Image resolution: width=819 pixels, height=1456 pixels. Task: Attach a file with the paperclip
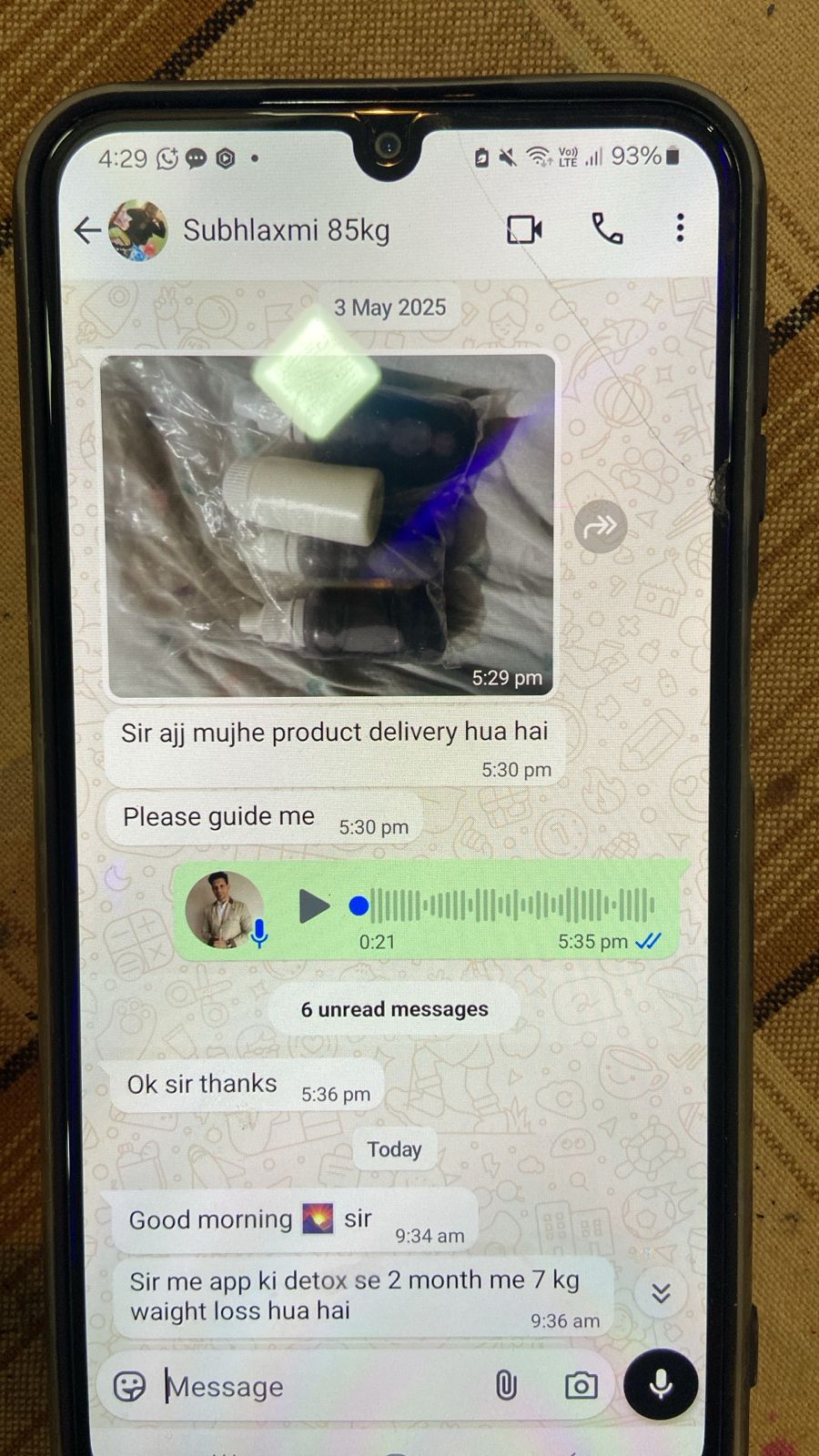[x=506, y=1386]
